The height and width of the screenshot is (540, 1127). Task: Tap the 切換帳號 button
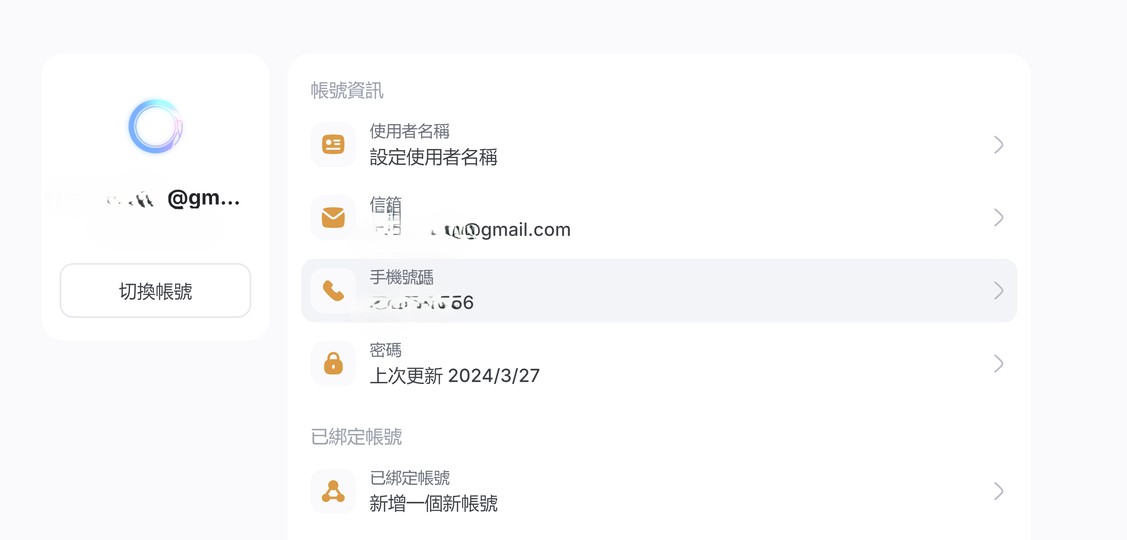[x=155, y=291]
